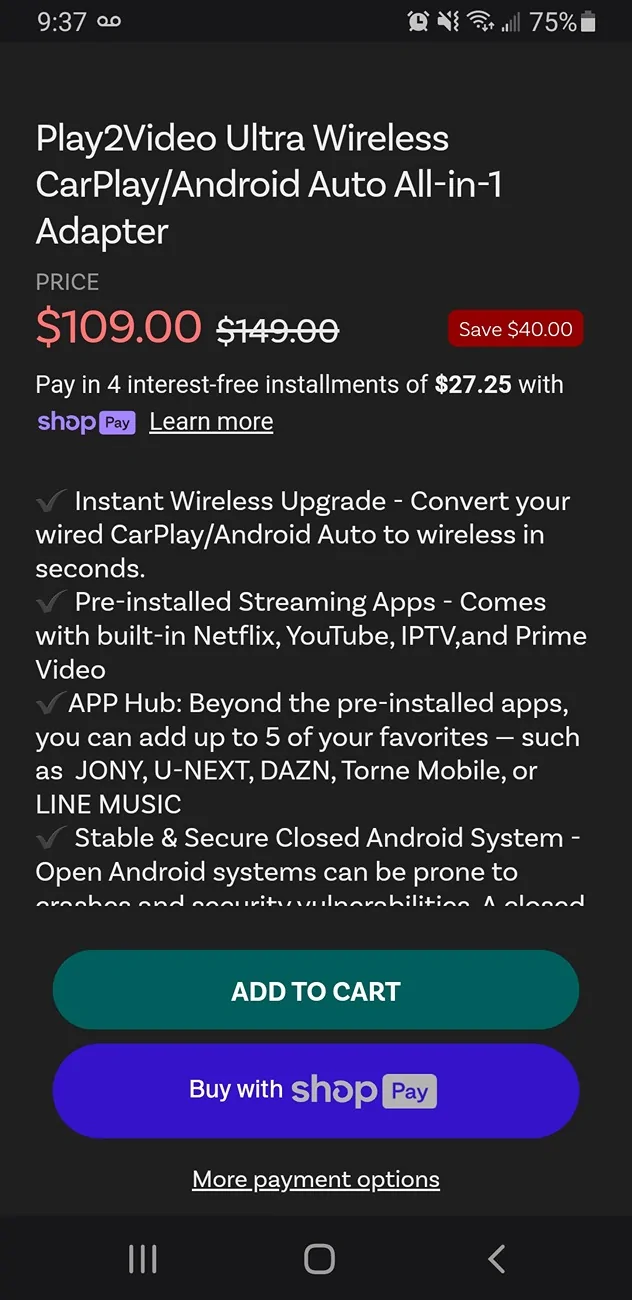Viewport: 632px width, 1300px height.
Task: Add the adapter to cart
Action: [316, 990]
